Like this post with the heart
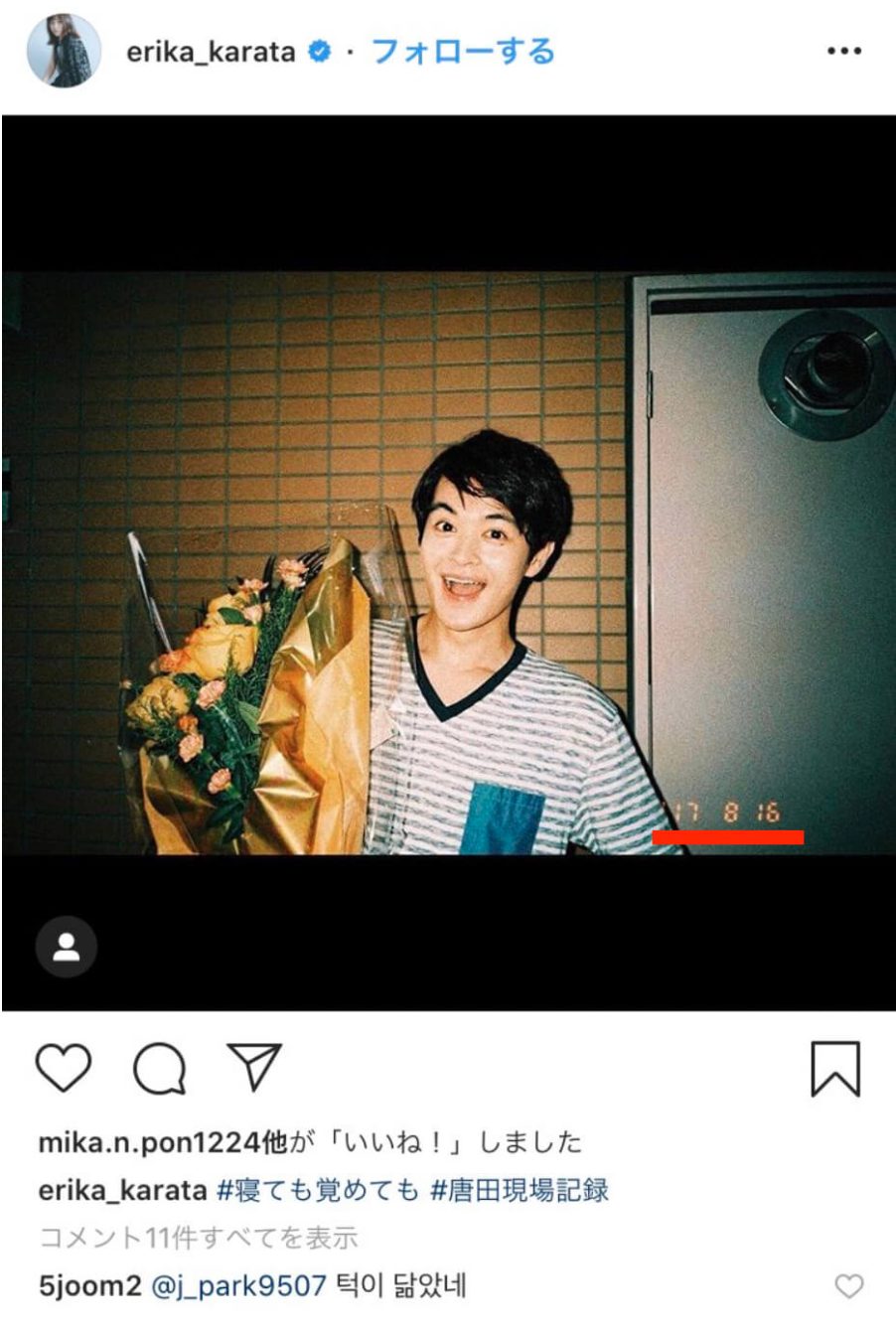The image size is (896, 1331). tap(64, 1069)
